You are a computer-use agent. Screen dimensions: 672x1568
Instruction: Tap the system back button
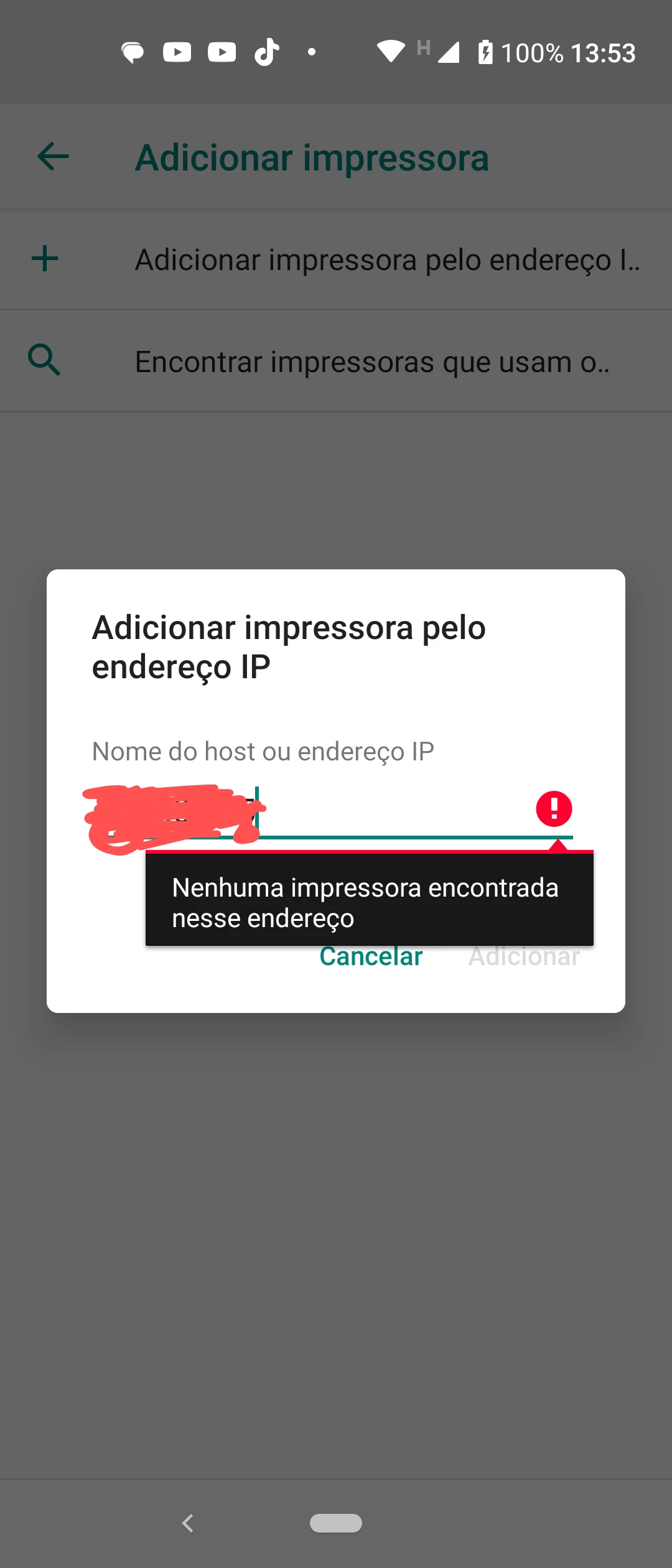pyautogui.click(x=188, y=1523)
